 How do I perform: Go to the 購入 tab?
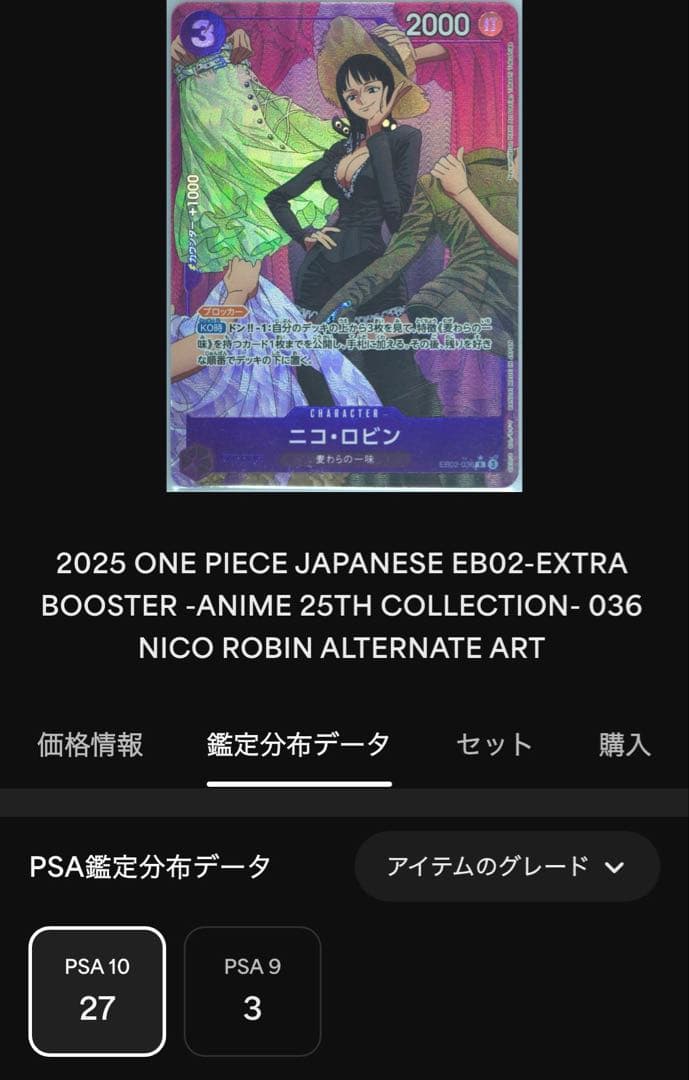click(x=625, y=745)
